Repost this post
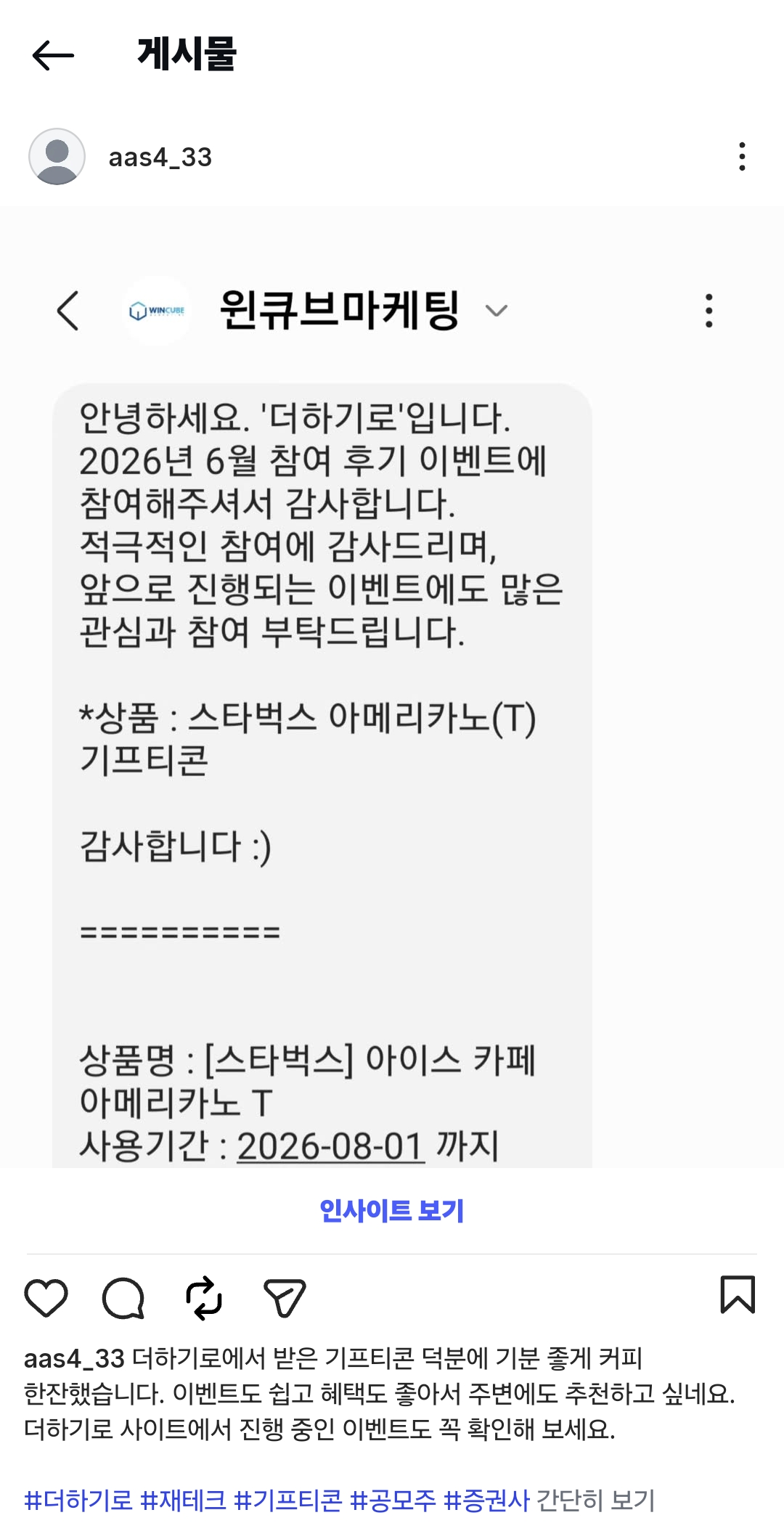Image resolution: width=784 pixels, height=1531 pixels. click(x=204, y=1297)
